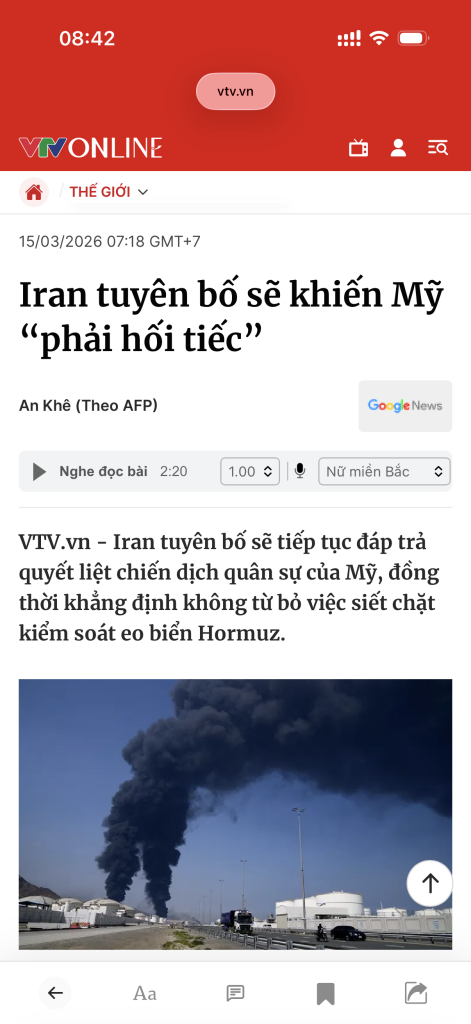The width and height of the screenshot is (471, 1024).
Task: Open the burning oil depot photo
Action: [x=235, y=814]
